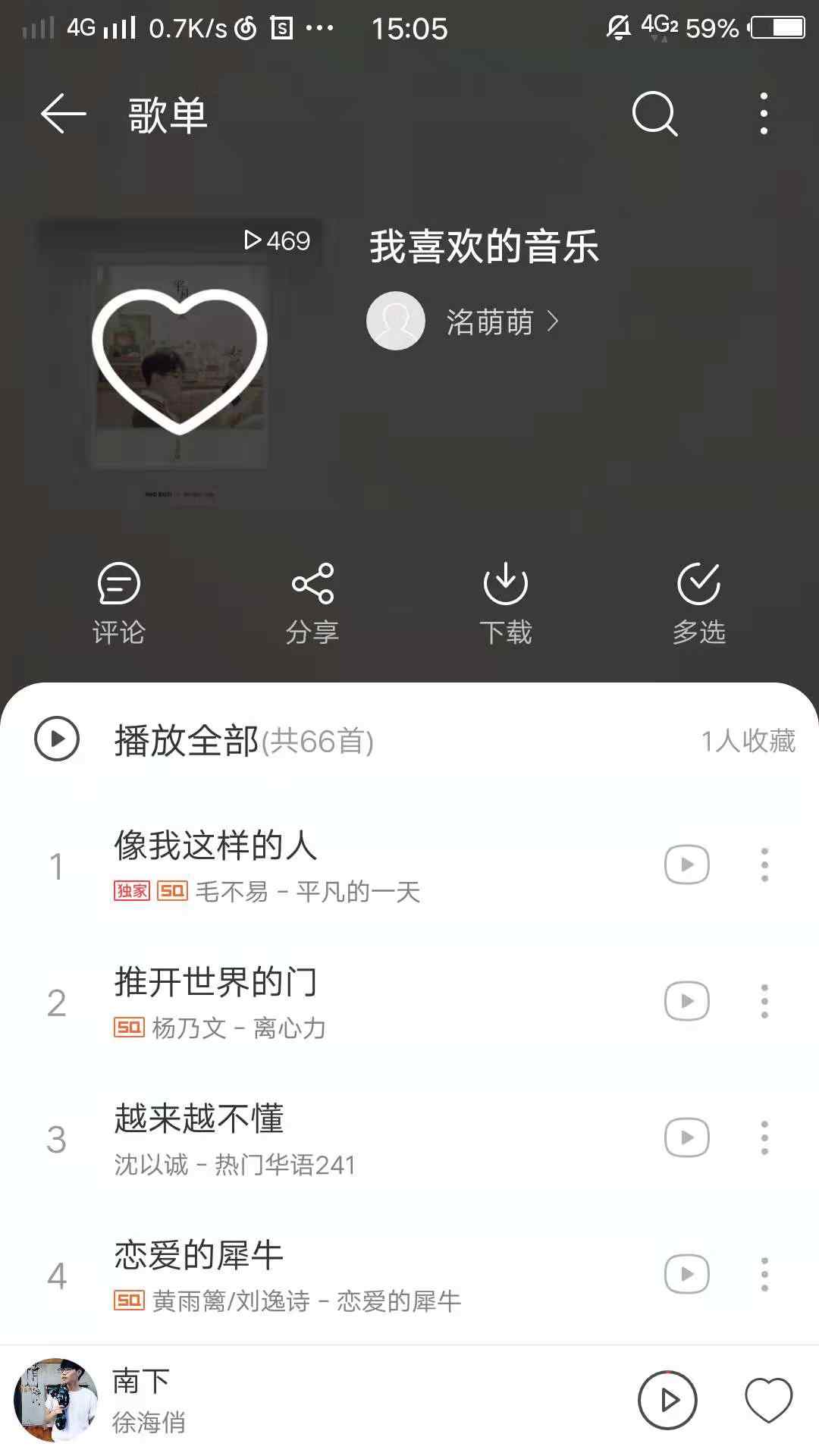The width and height of the screenshot is (819, 1456).
Task: Play song 推开世界的门
Action: pyautogui.click(x=303, y=1001)
